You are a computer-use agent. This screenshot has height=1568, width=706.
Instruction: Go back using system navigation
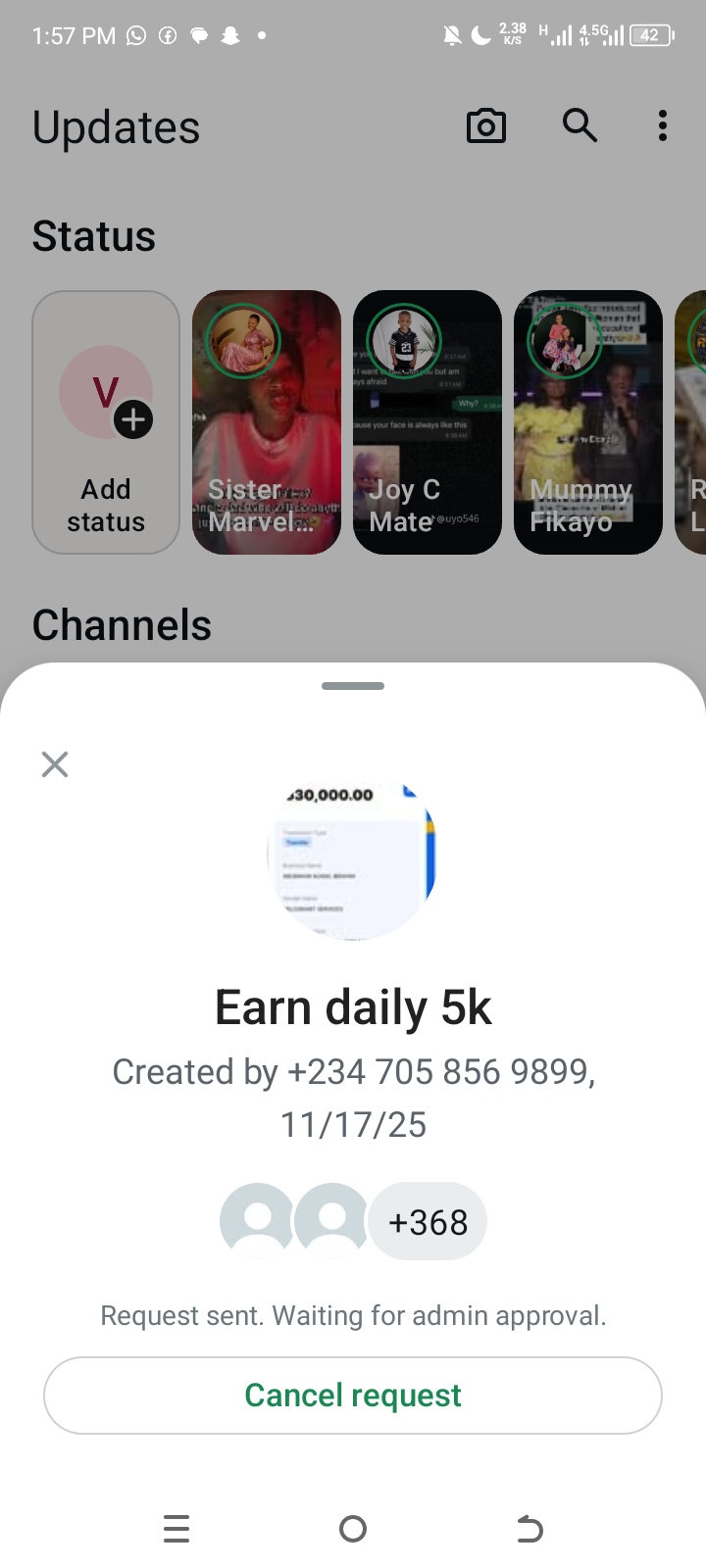(x=529, y=1529)
